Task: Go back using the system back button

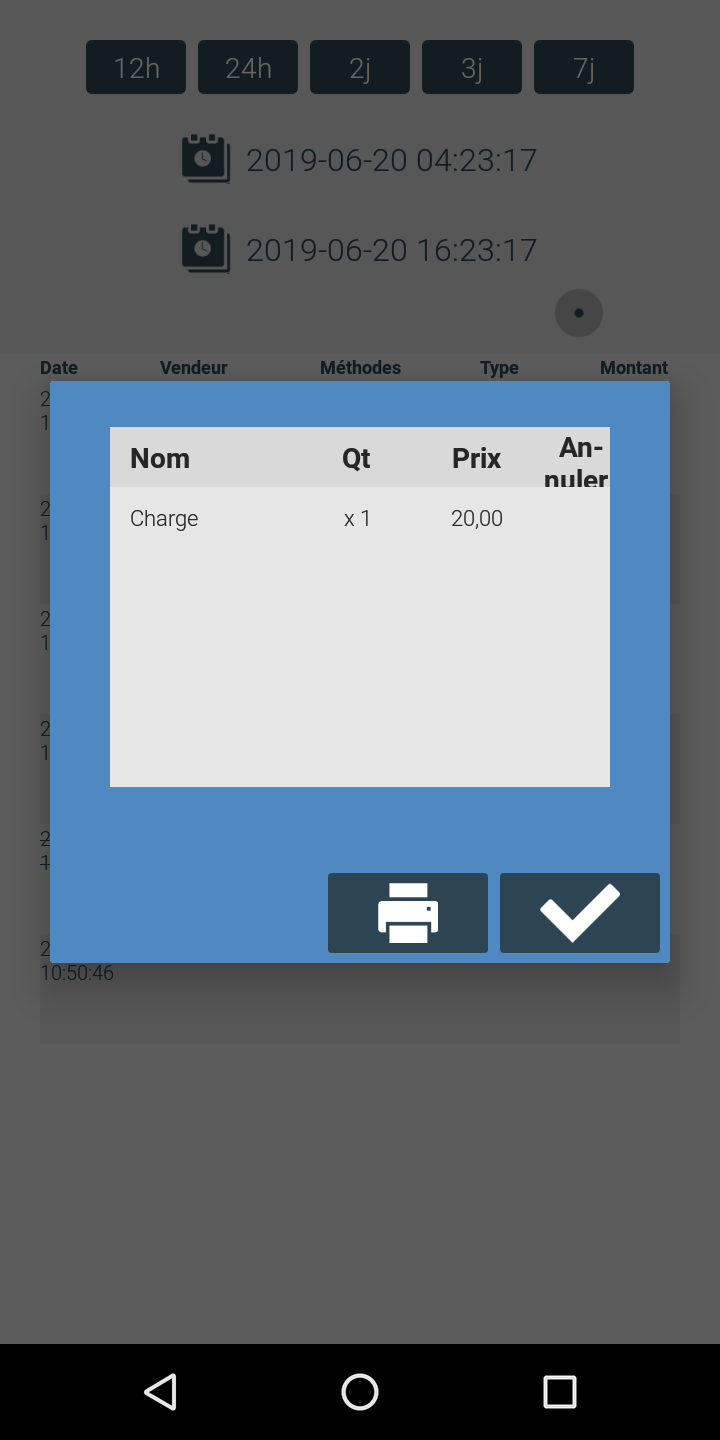Action: click(160, 1391)
